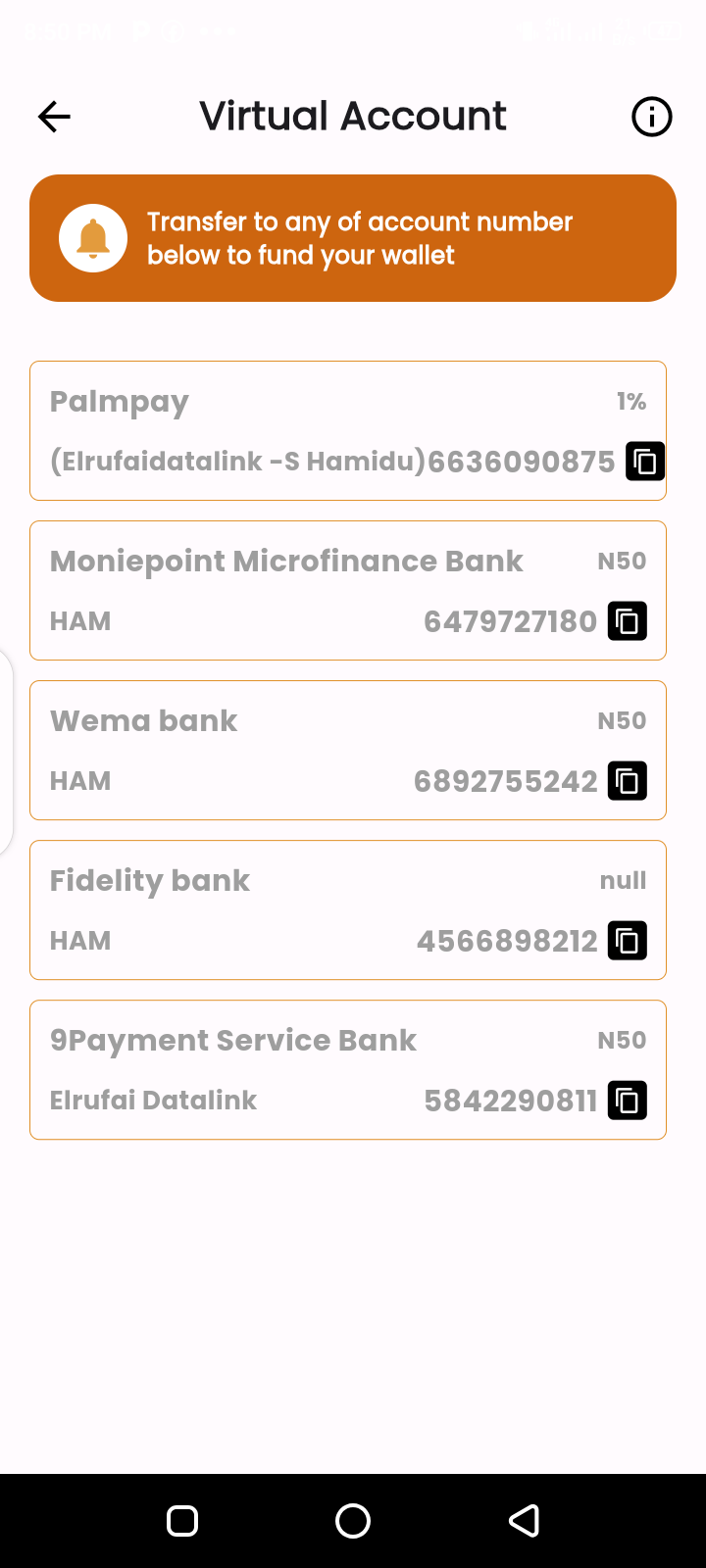Copy the Wema bank account number
The height and width of the screenshot is (1568, 706).
pos(628,781)
